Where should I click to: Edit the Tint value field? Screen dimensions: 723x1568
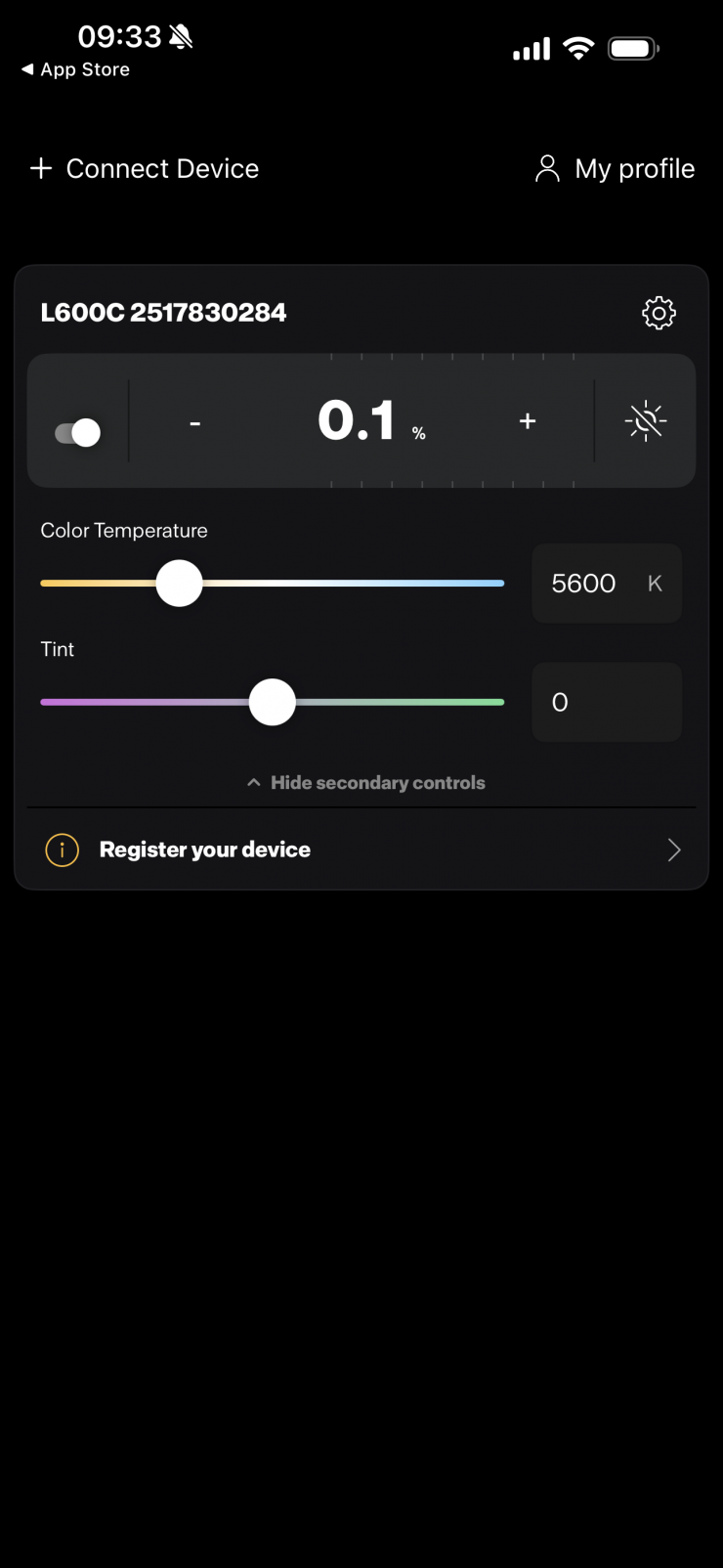coord(606,702)
